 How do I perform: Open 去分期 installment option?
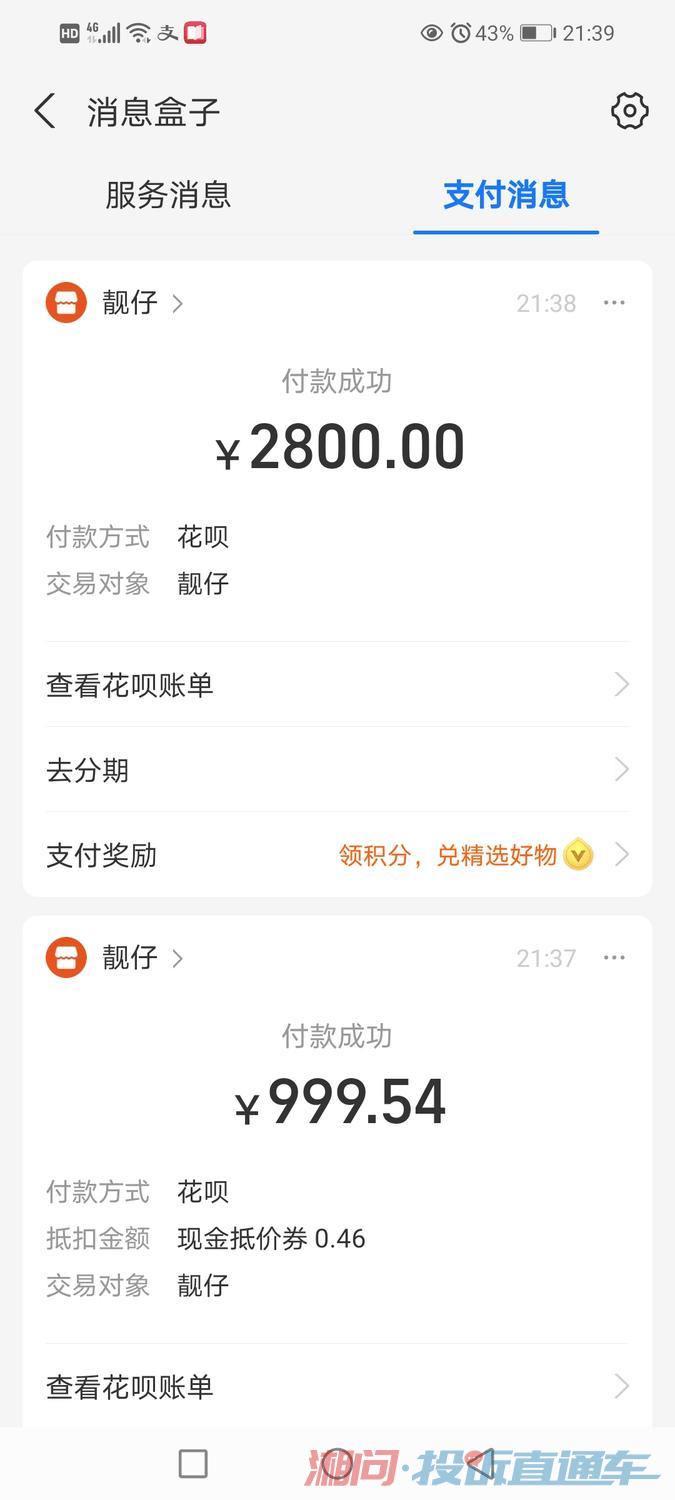click(x=337, y=770)
